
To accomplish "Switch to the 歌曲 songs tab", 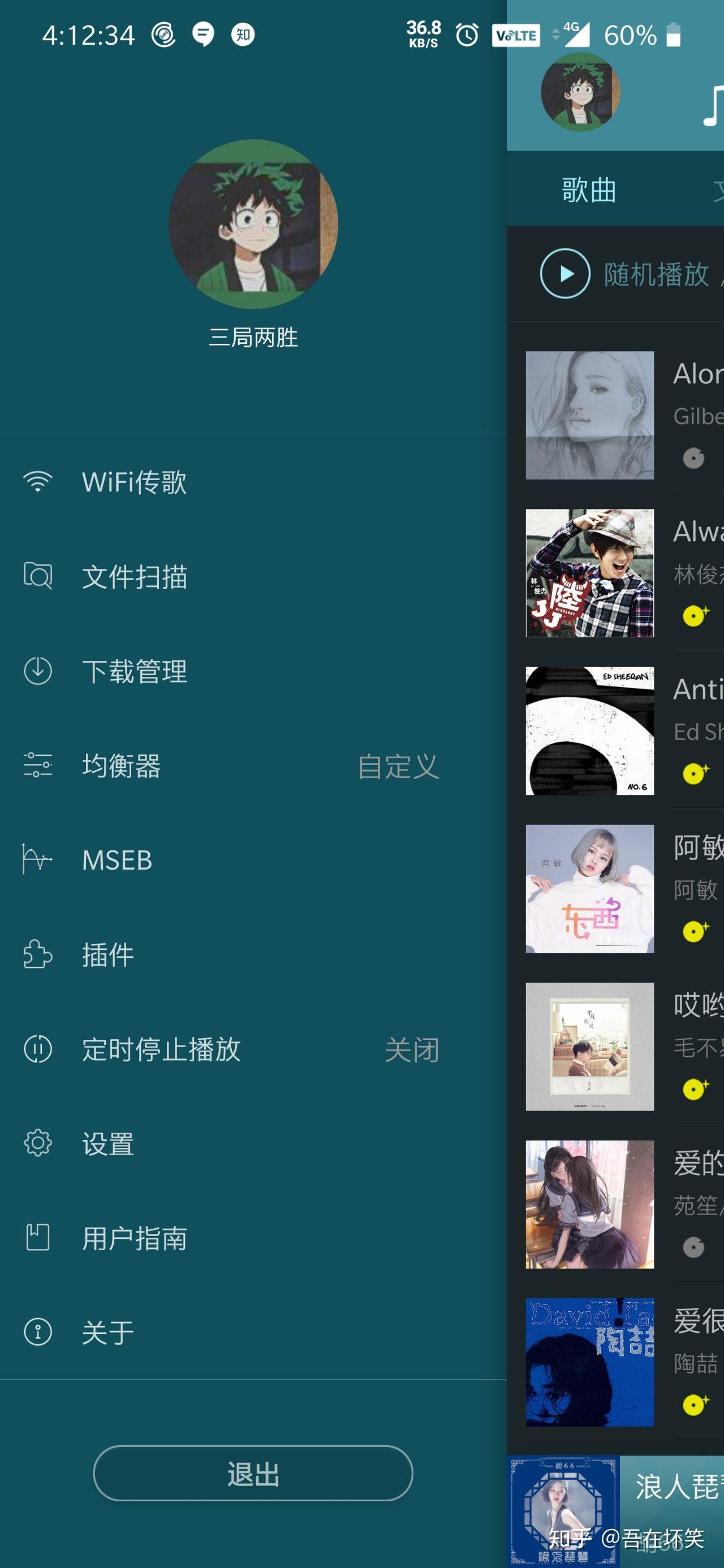I will click(x=588, y=190).
